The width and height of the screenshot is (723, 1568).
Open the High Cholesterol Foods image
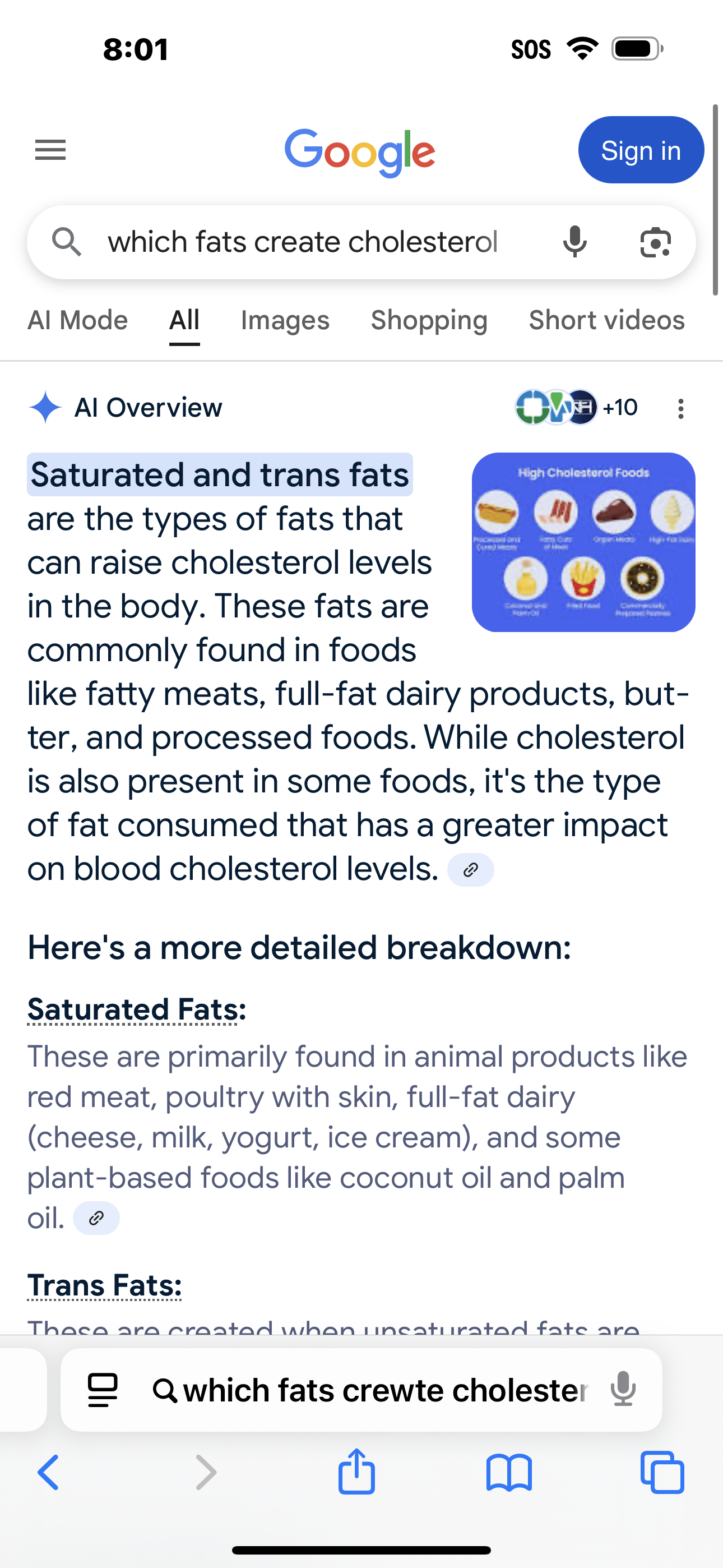(583, 542)
